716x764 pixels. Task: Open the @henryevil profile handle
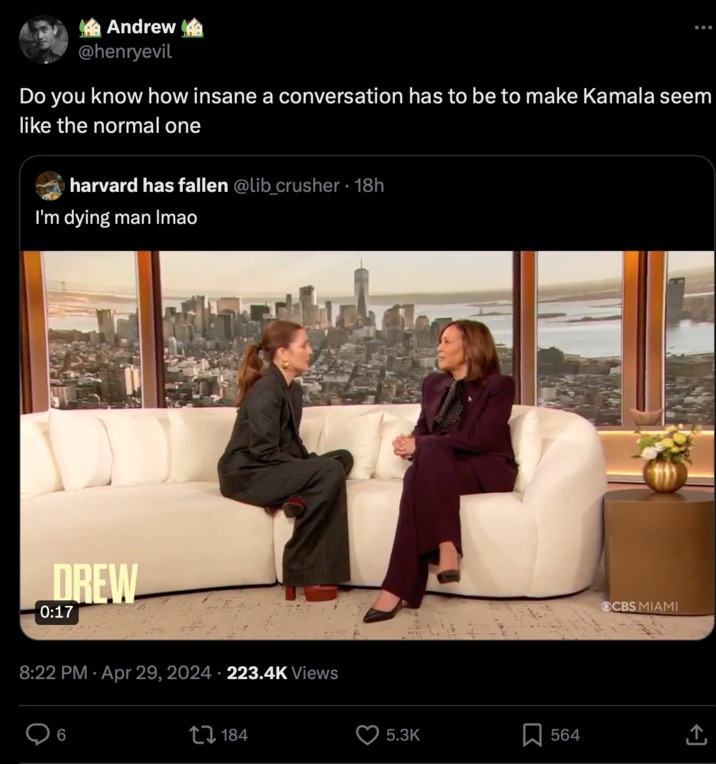click(x=124, y=51)
